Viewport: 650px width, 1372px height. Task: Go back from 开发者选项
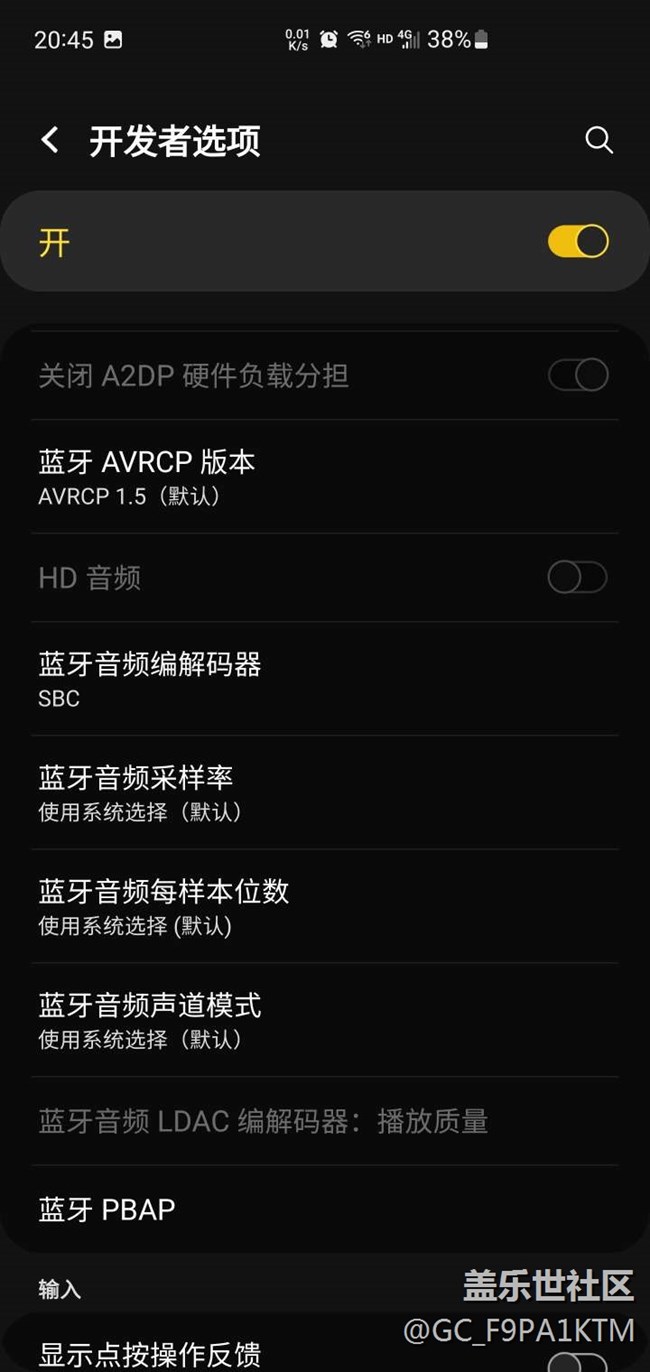pyautogui.click(x=50, y=140)
